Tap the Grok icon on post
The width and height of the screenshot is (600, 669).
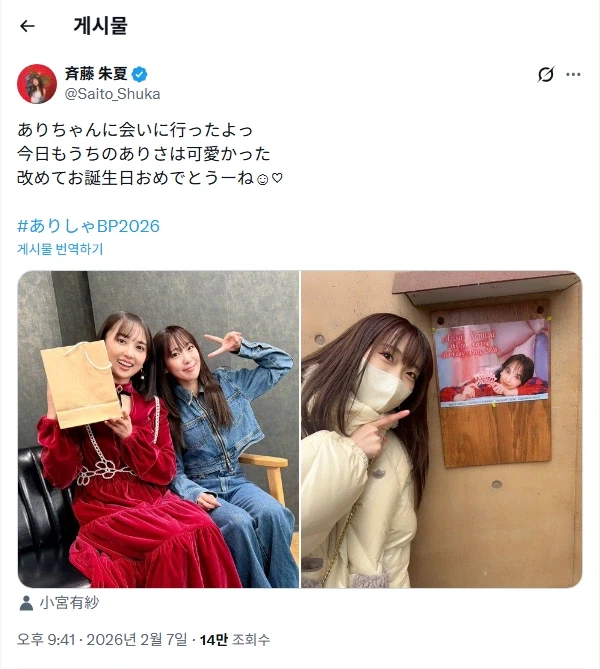click(x=546, y=75)
